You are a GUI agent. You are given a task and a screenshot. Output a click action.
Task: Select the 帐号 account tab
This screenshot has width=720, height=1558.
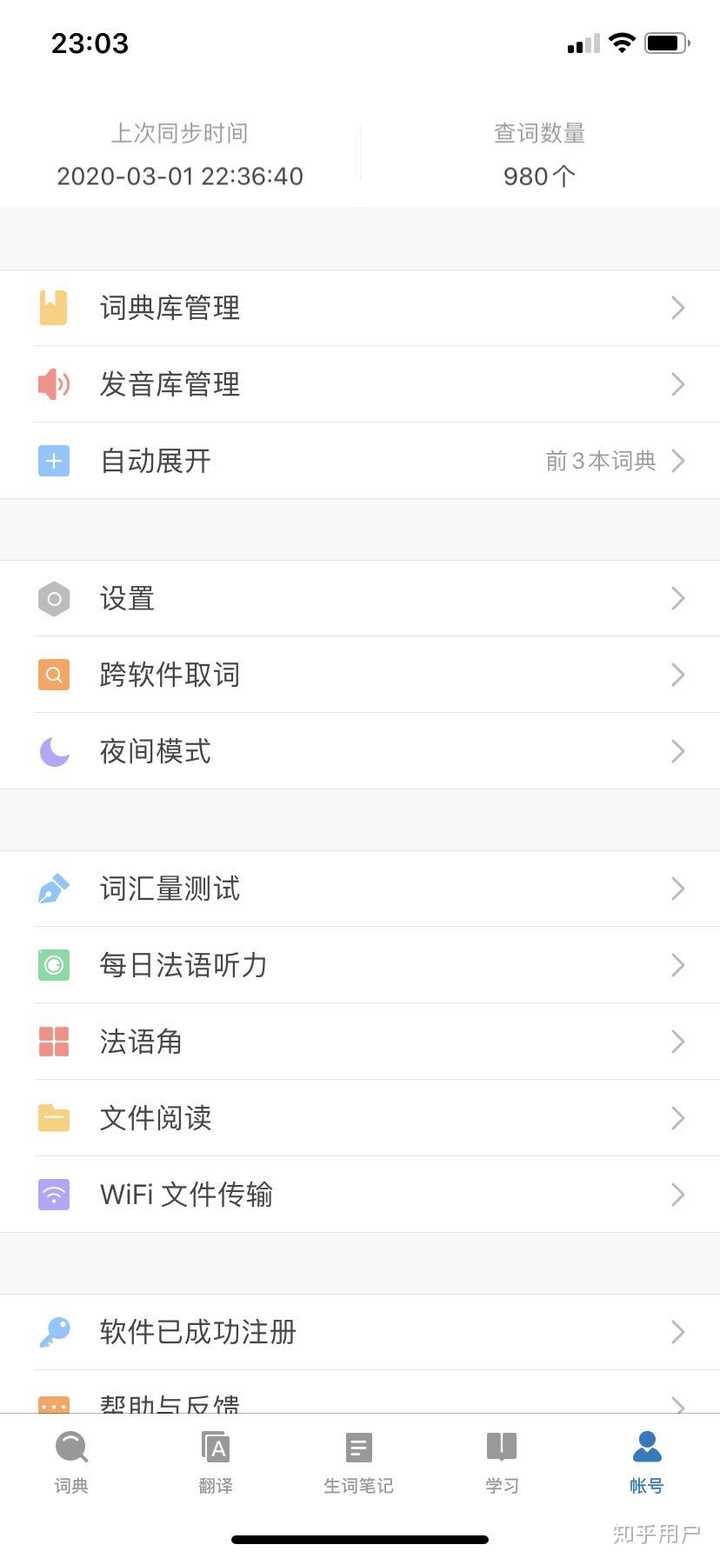pyautogui.click(x=646, y=1461)
